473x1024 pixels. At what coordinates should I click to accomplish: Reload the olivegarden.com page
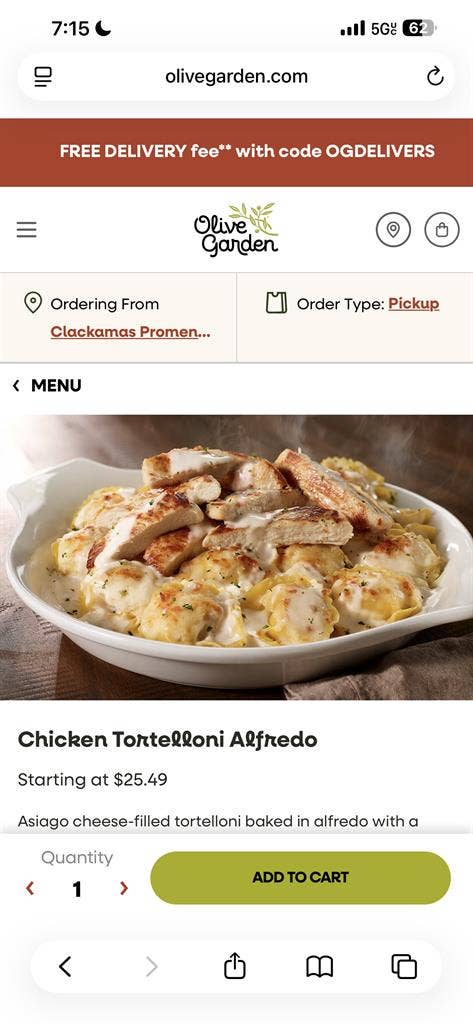(x=435, y=77)
